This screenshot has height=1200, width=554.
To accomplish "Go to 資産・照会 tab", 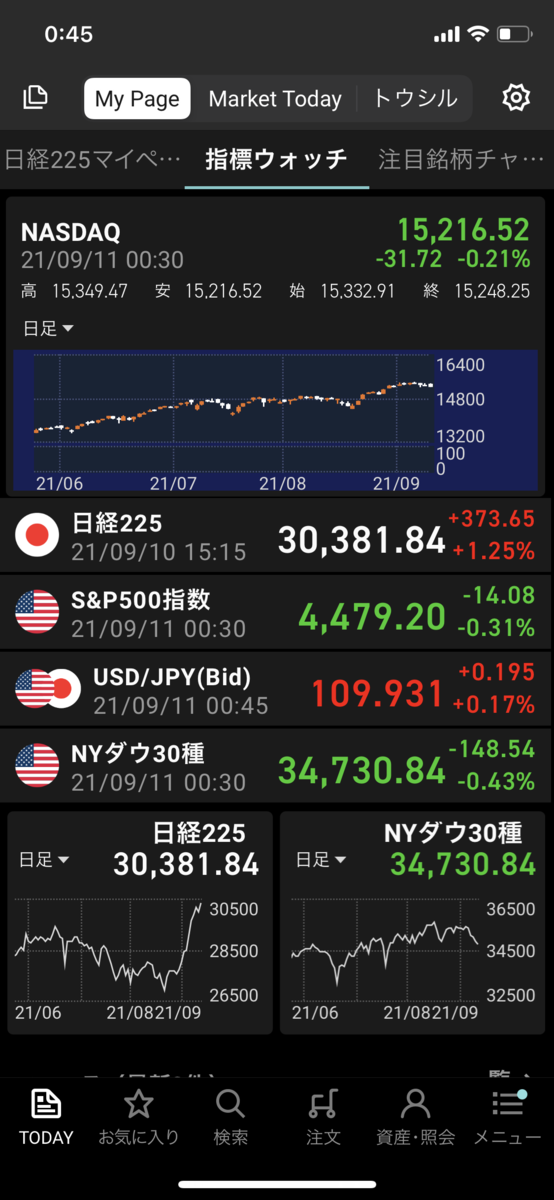I will coord(415,1117).
